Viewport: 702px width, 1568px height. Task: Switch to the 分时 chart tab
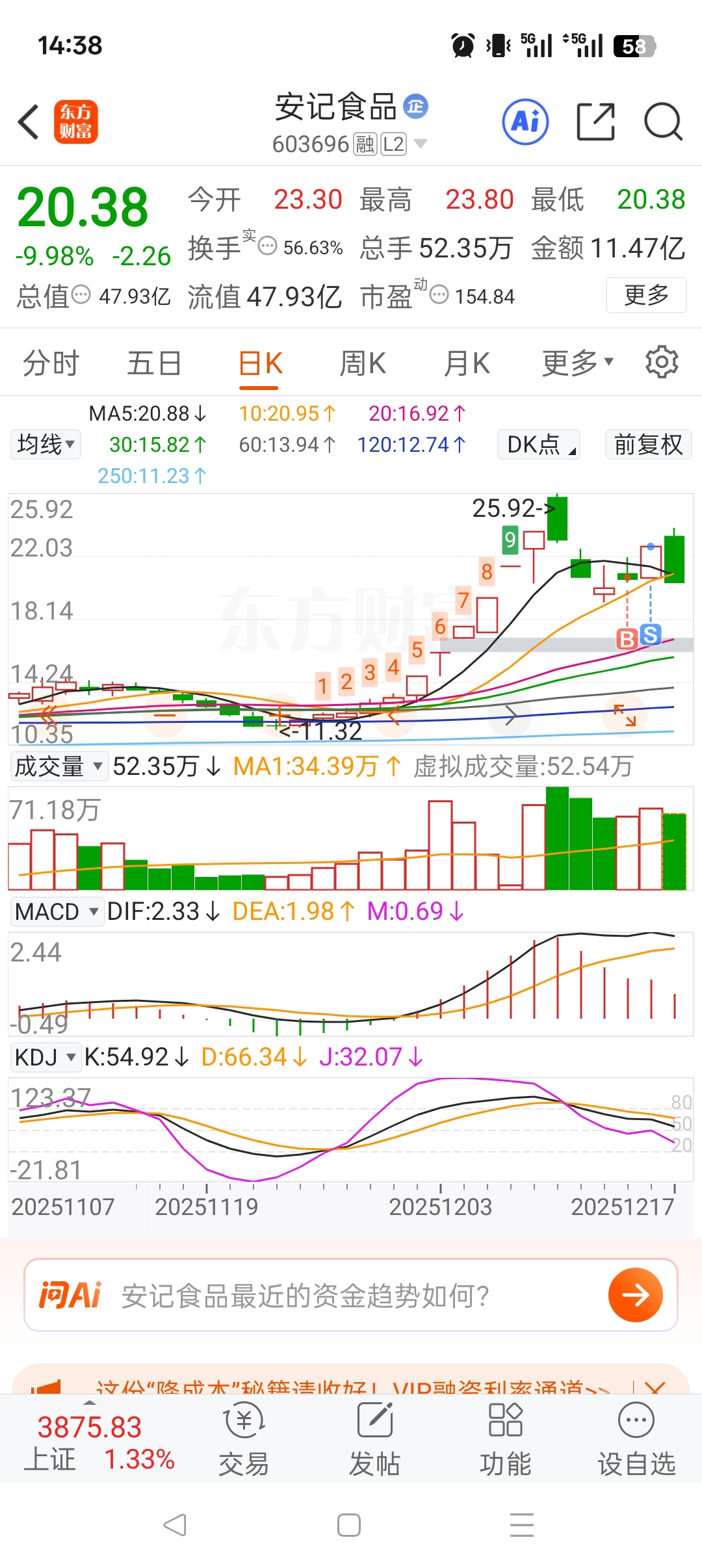(x=51, y=363)
